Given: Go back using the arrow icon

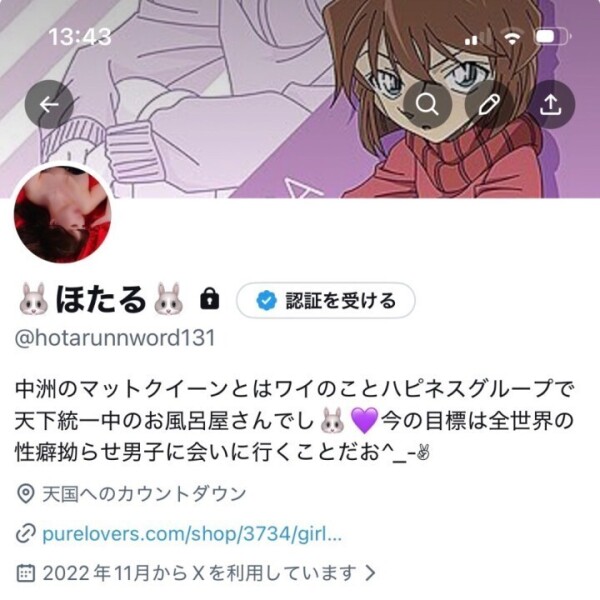Looking at the screenshot, I should [49, 104].
